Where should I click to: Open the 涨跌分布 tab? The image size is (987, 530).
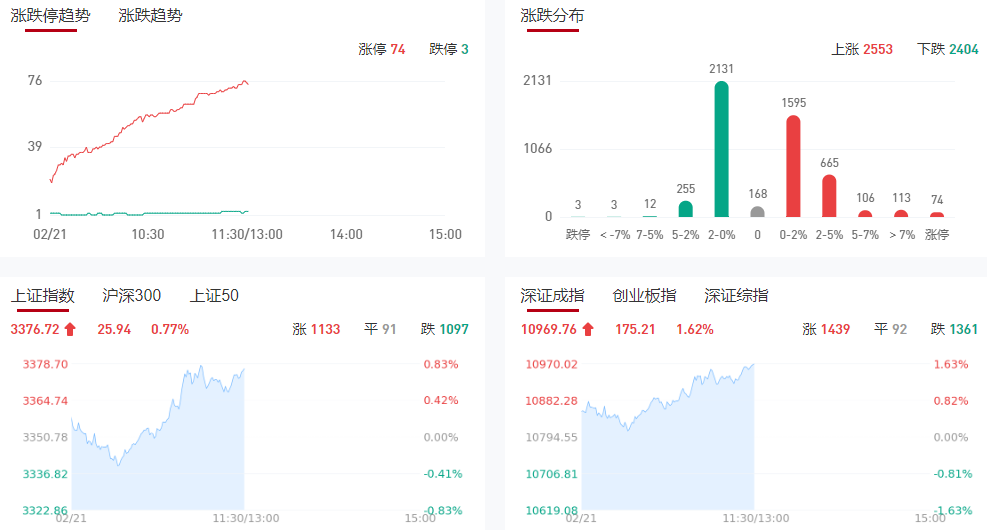pyautogui.click(x=552, y=16)
